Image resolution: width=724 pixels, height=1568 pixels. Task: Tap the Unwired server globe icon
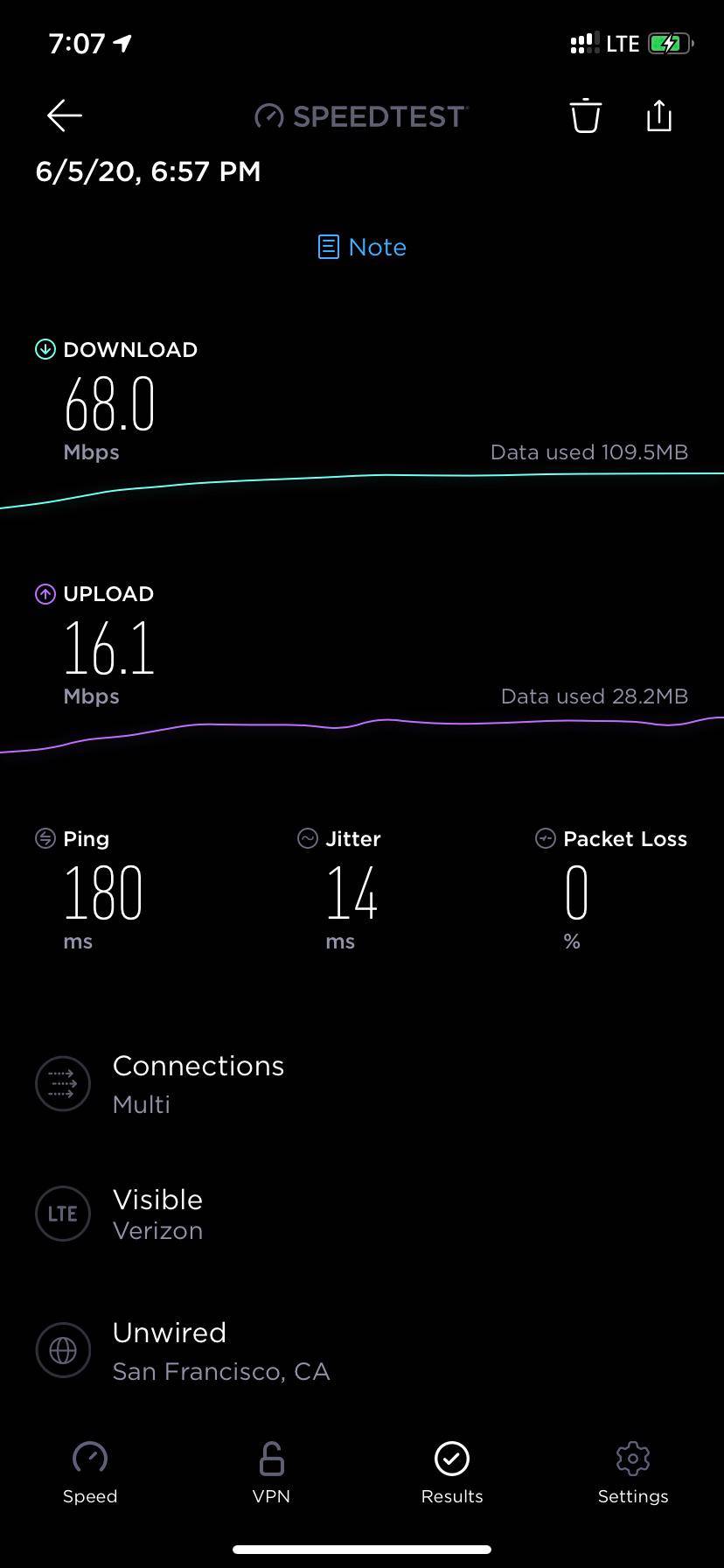pos(62,1349)
